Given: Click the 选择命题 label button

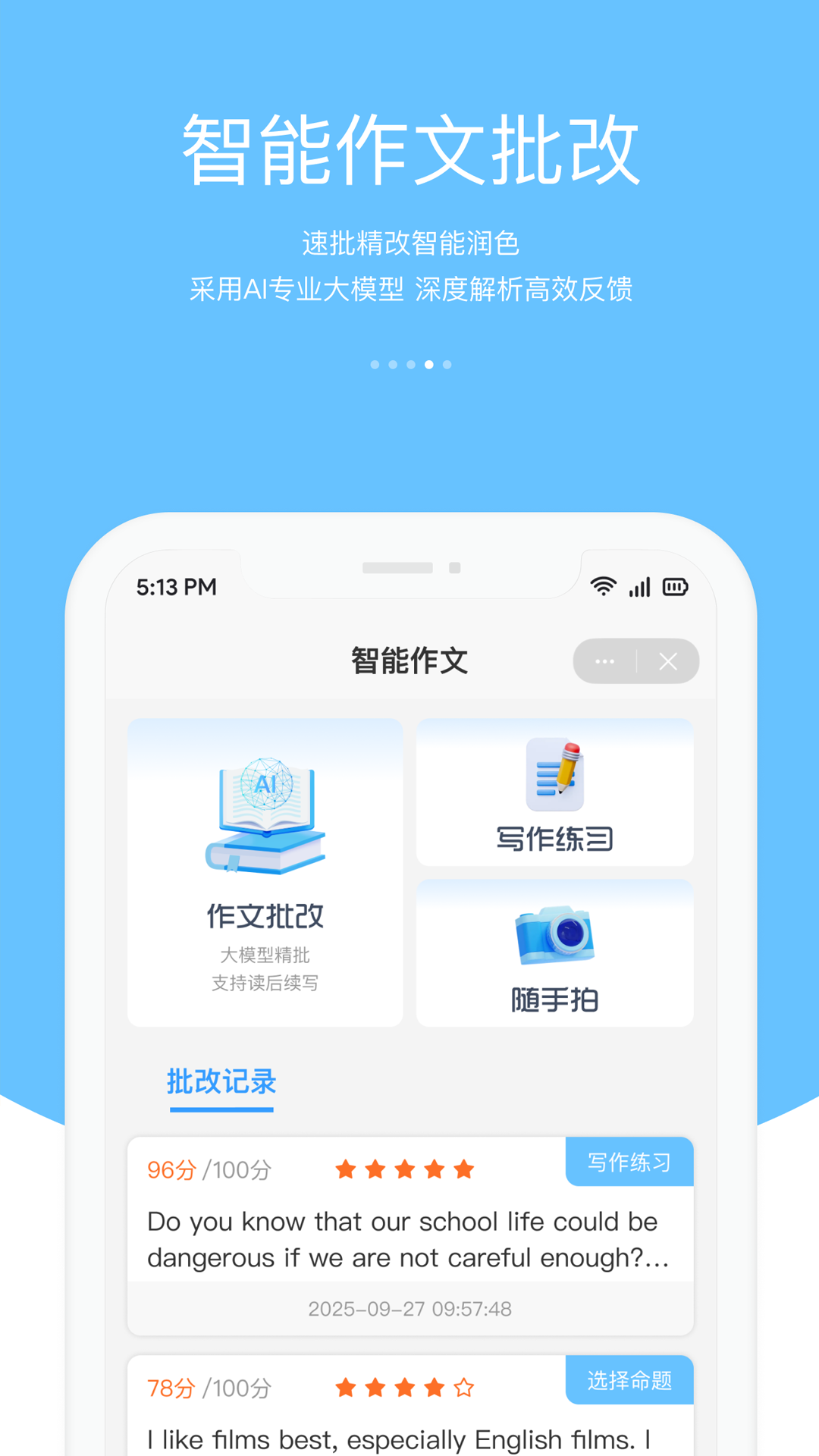Looking at the screenshot, I should pyautogui.click(x=629, y=1381).
